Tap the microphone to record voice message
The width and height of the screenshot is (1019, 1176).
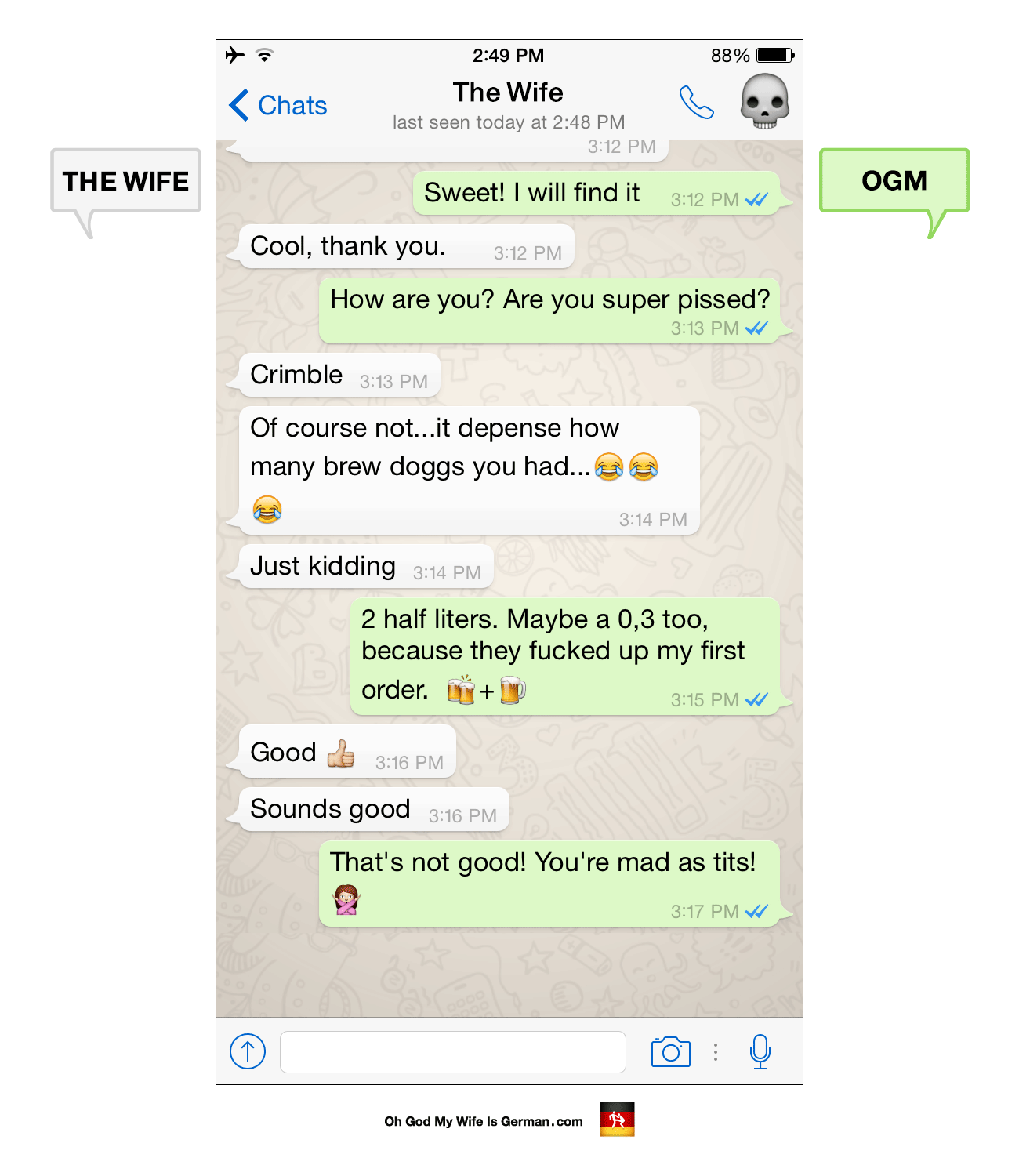[760, 1051]
